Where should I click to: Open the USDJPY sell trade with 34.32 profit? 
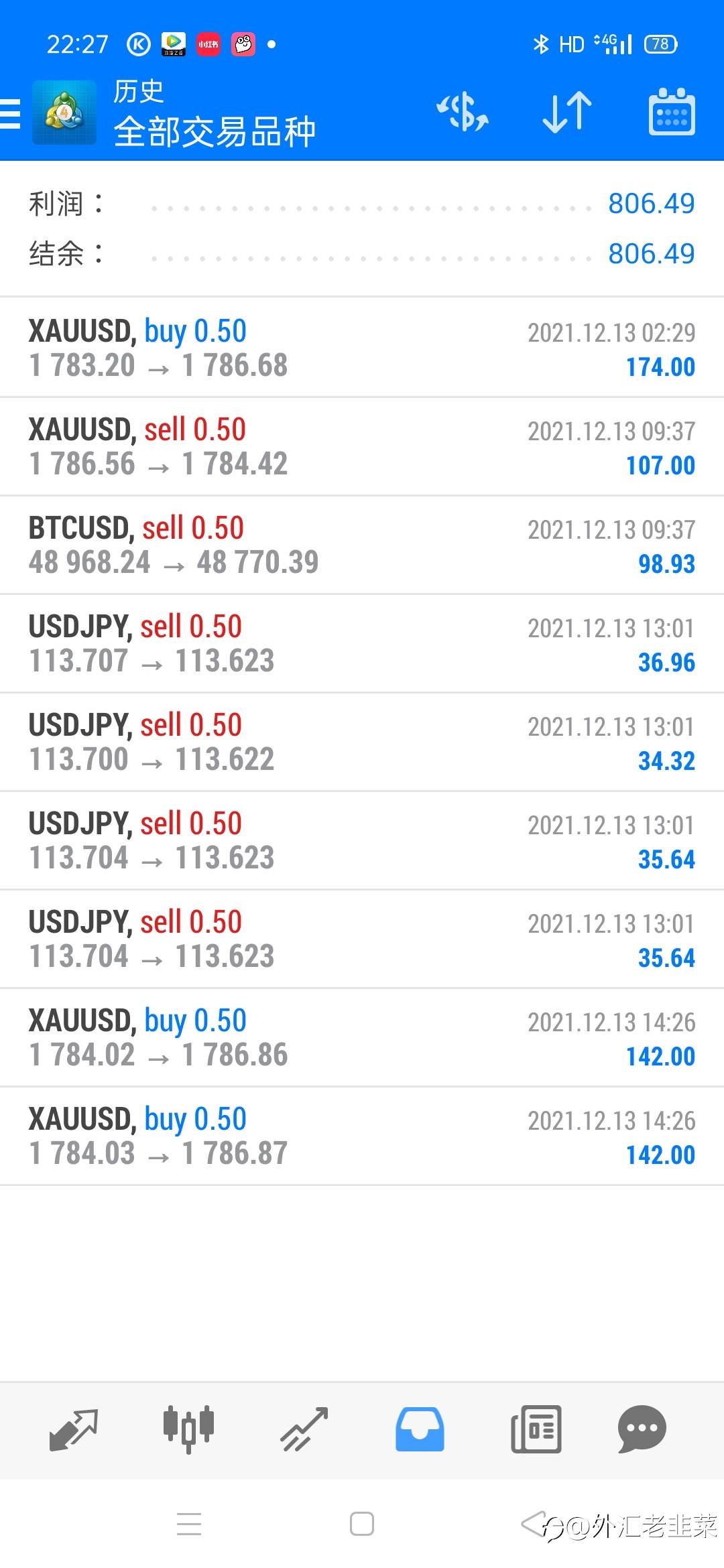tap(362, 742)
